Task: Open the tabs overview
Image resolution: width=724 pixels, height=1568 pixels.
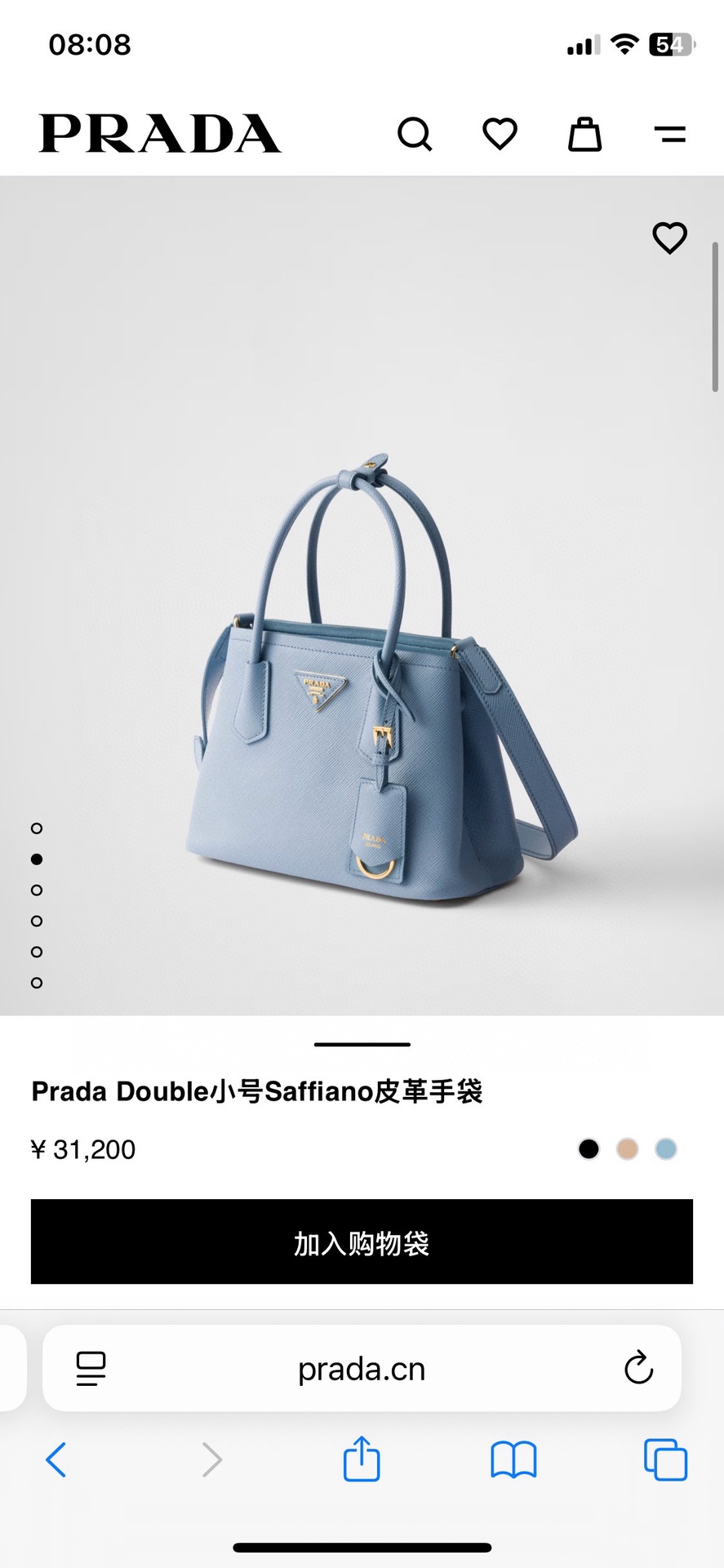Action: coord(665,1459)
